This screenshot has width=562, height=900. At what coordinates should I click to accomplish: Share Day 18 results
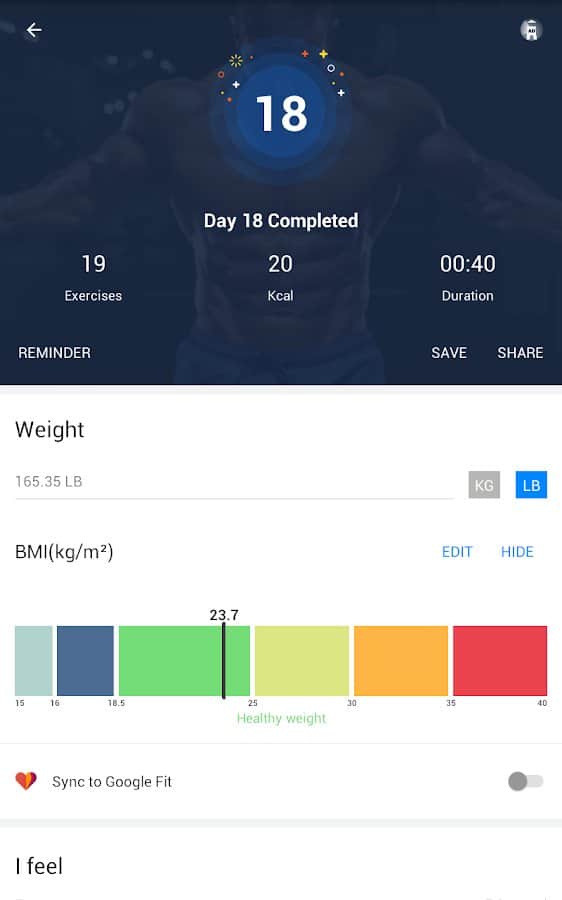pos(520,352)
